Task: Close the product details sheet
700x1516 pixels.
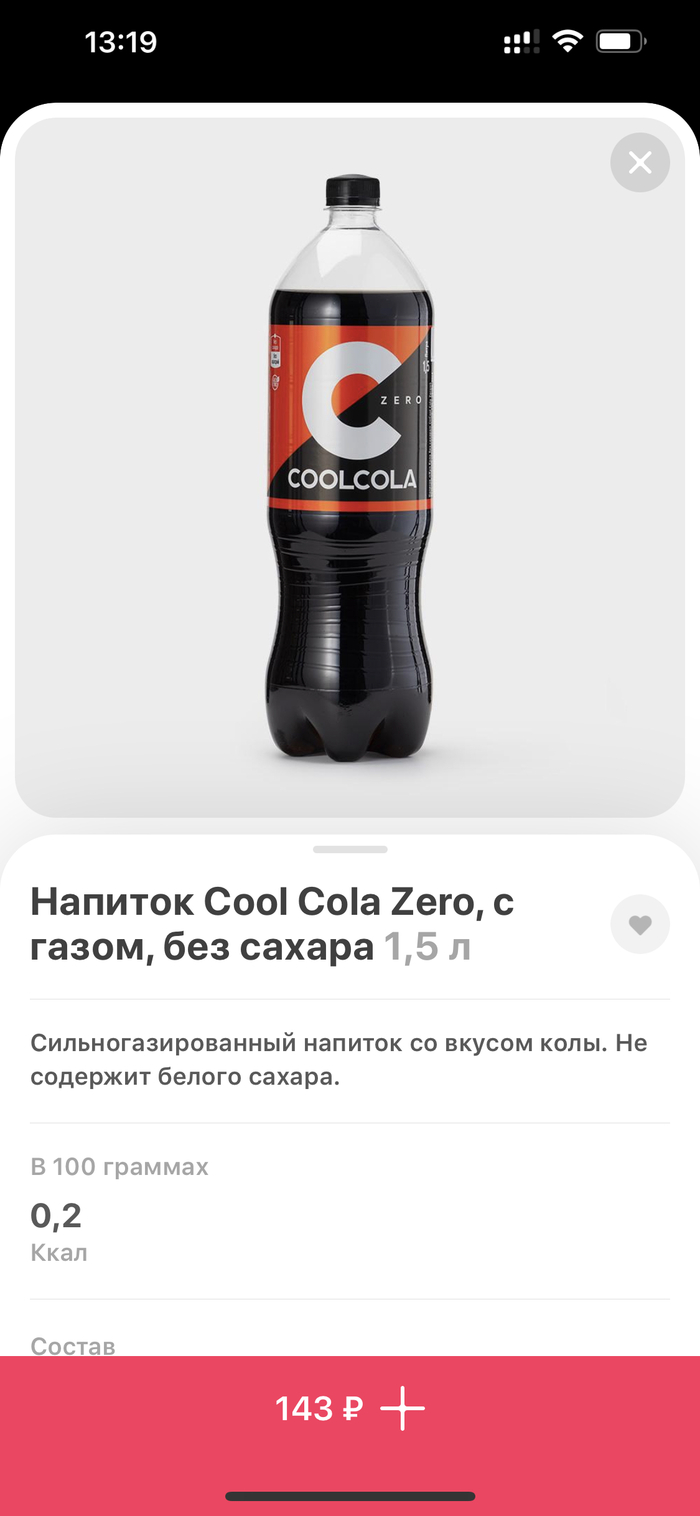Action: click(640, 162)
